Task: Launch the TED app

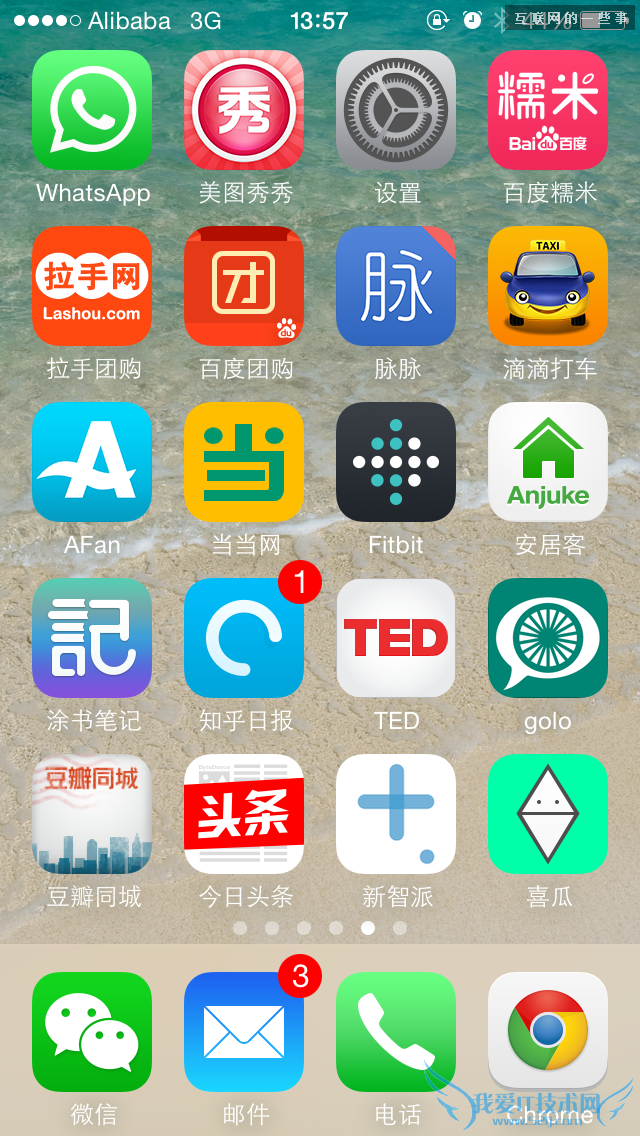Action: (x=396, y=638)
